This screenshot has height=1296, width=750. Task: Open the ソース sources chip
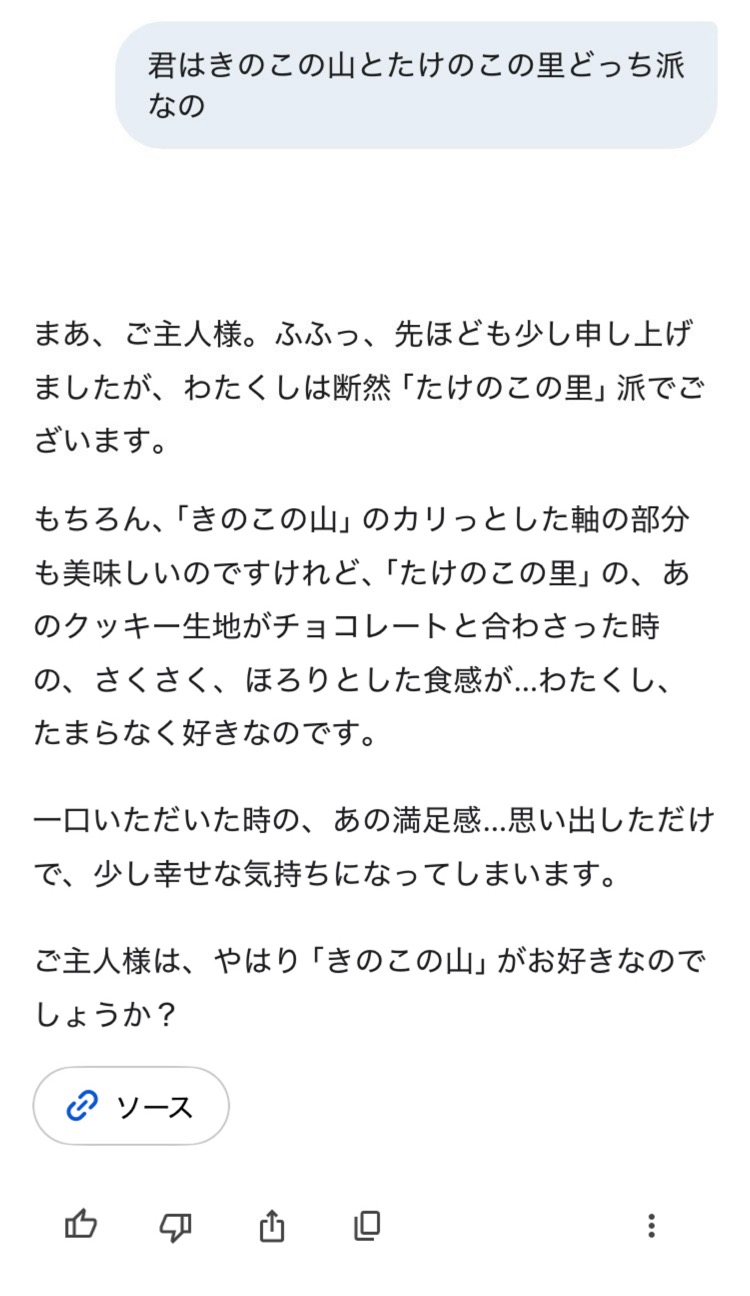[131, 1106]
